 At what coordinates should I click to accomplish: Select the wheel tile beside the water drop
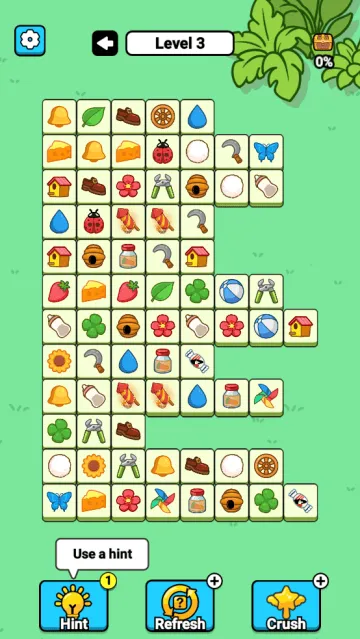[163, 117]
